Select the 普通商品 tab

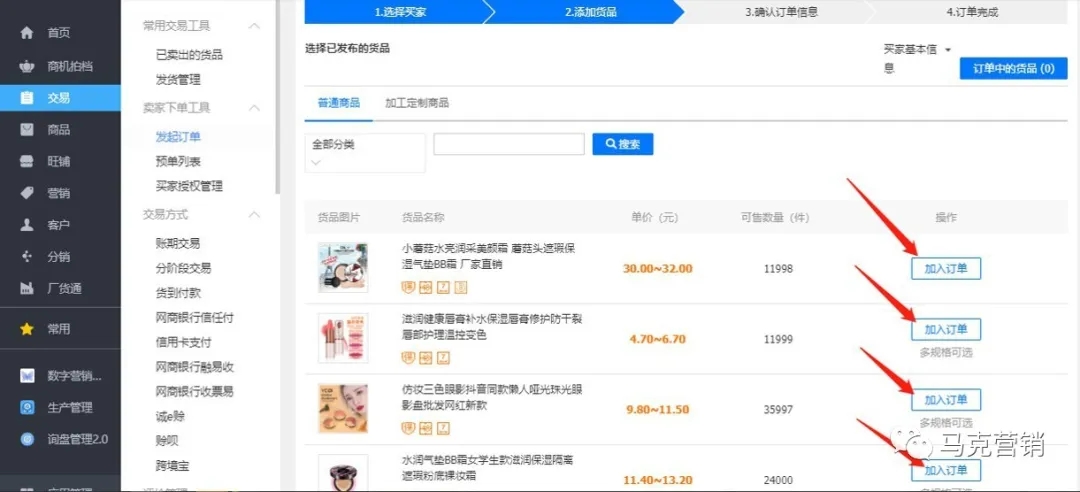pyautogui.click(x=338, y=103)
